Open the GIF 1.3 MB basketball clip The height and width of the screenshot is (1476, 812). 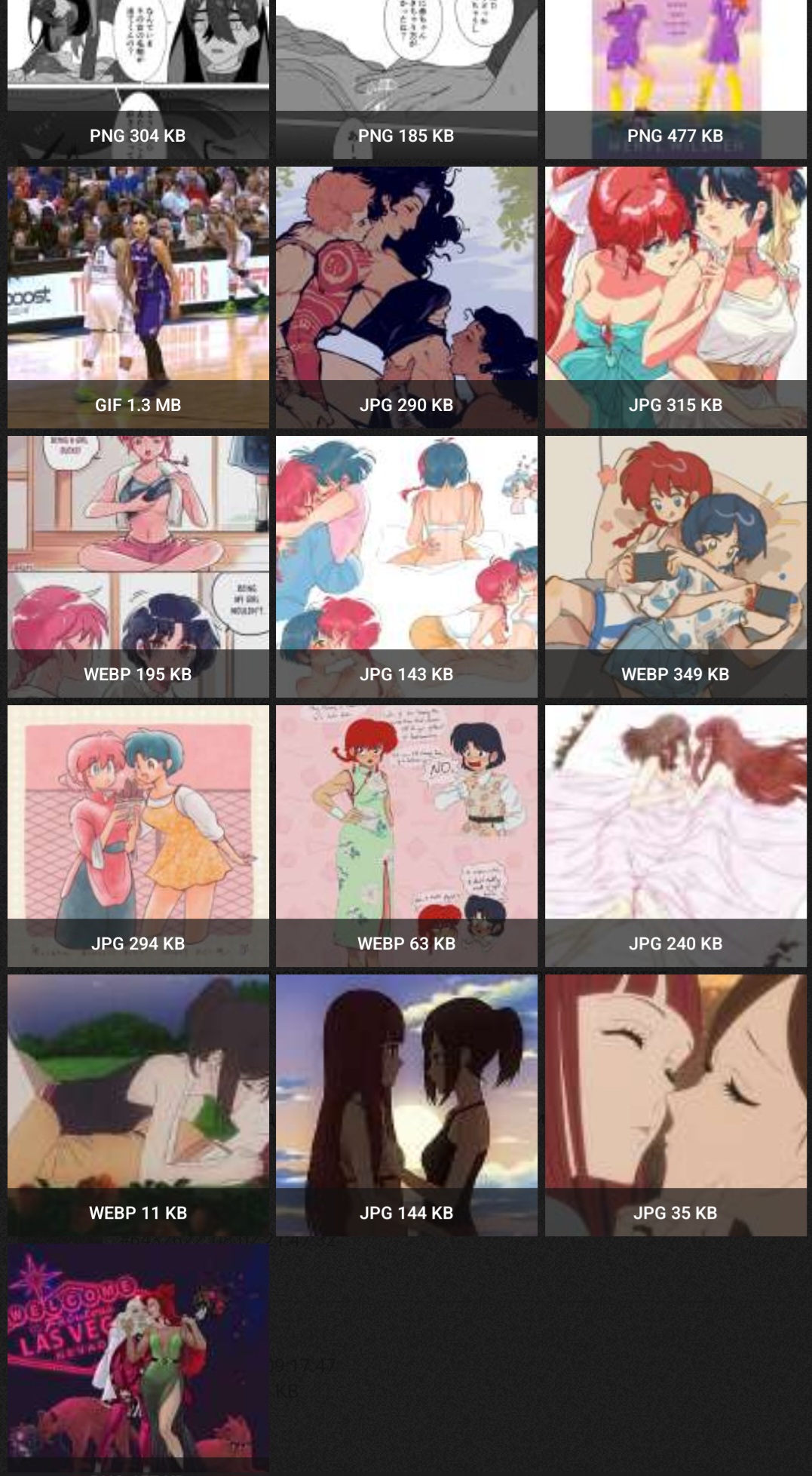[x=138, y=296]
